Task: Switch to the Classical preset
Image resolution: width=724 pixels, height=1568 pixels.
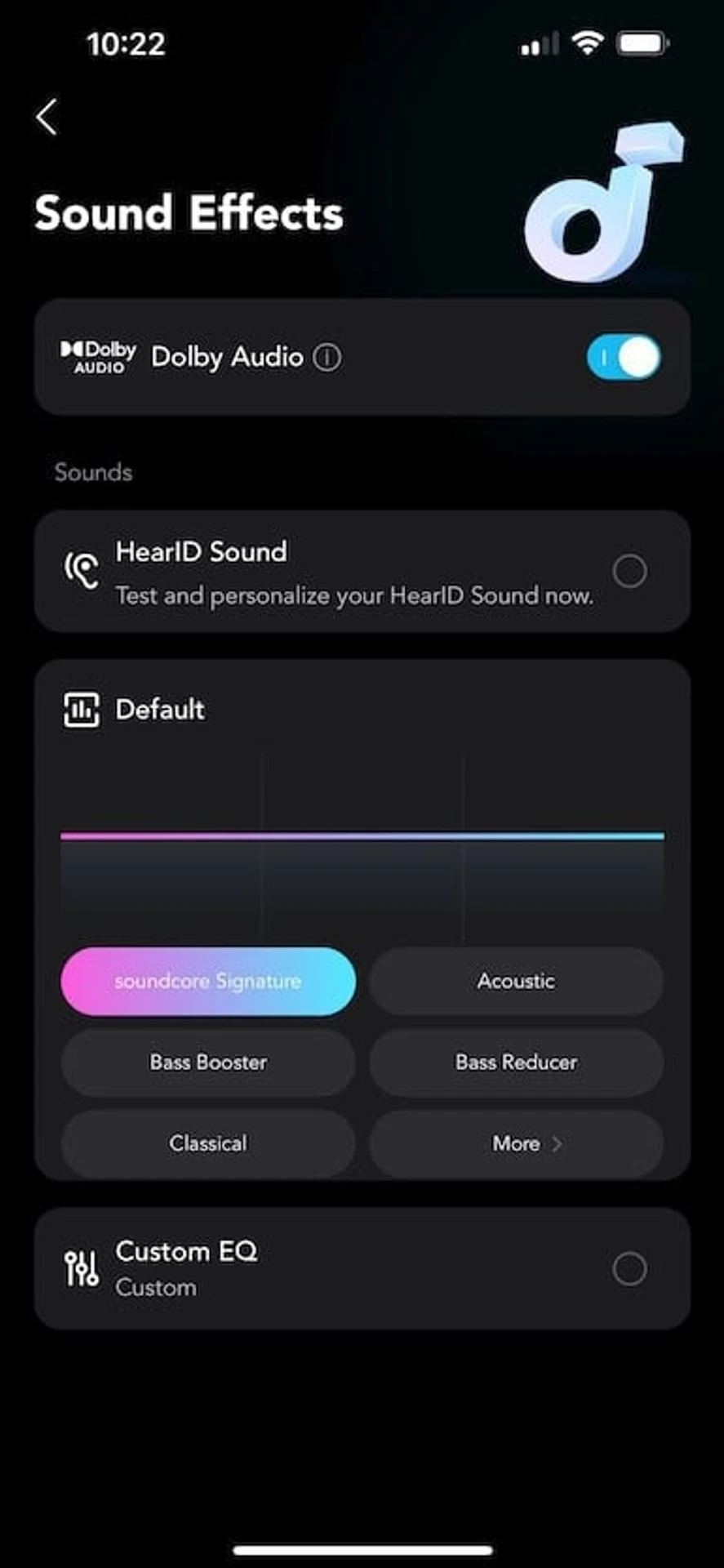Action: point(208,1143)
